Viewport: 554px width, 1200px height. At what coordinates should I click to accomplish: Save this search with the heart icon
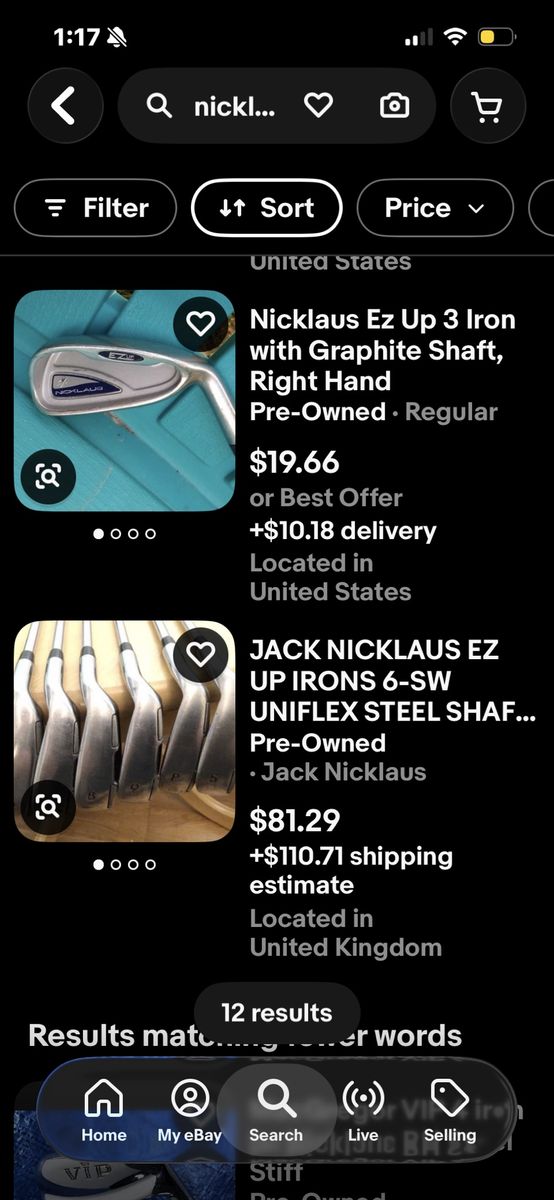[318, 105]
